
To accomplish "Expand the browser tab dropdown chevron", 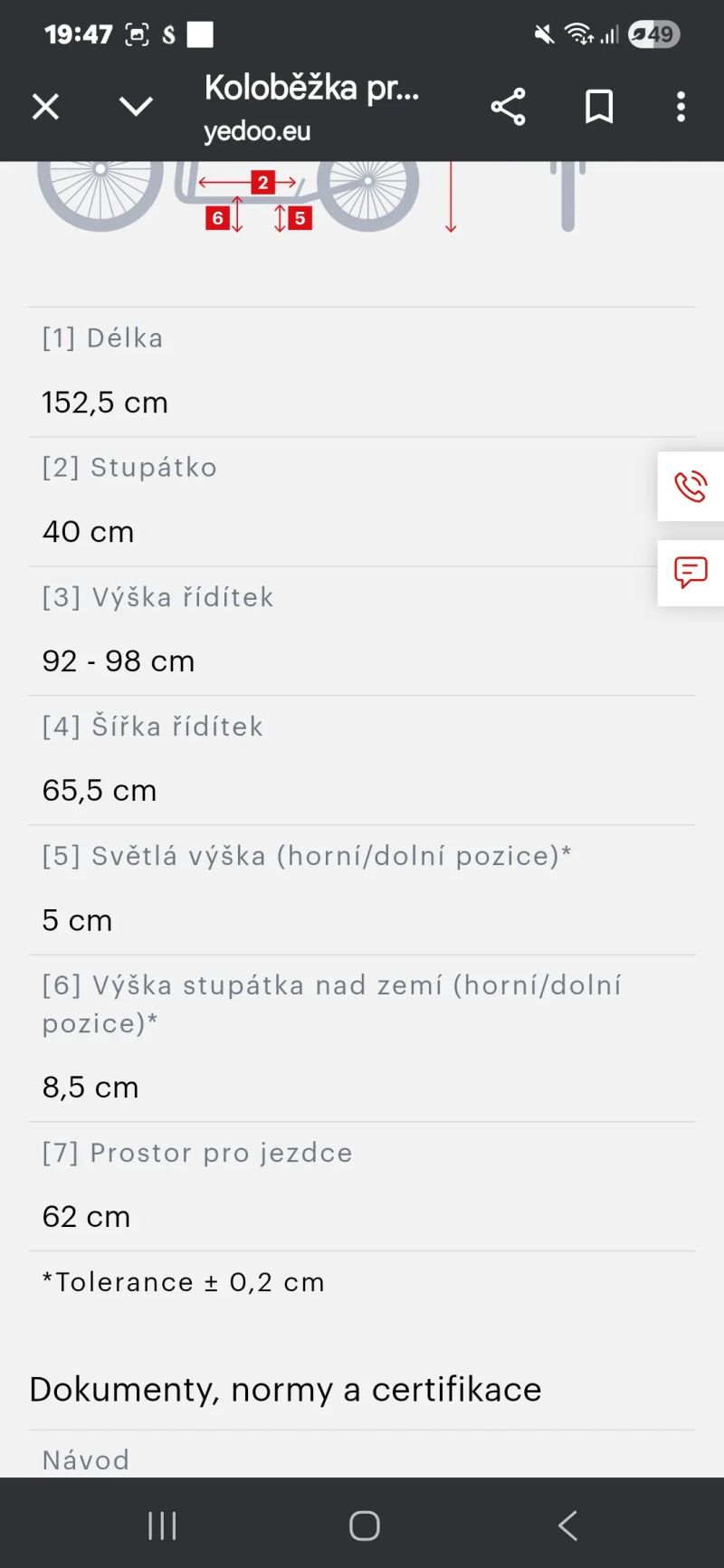I will (136, 107).
